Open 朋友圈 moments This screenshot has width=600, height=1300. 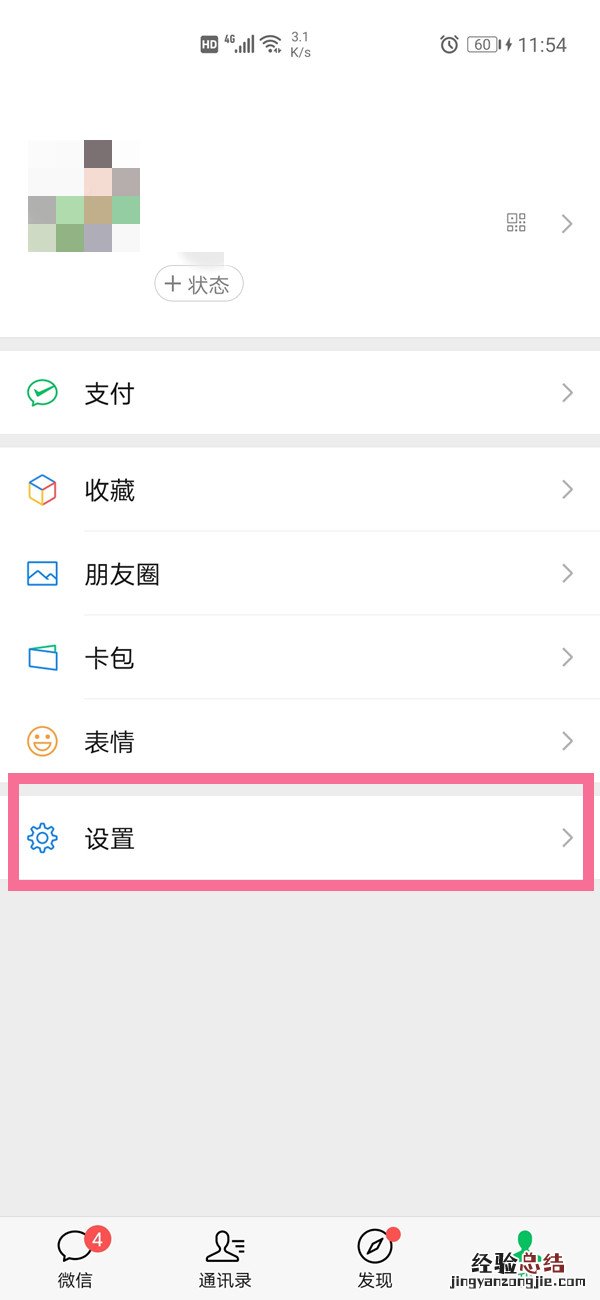(300, 574)
